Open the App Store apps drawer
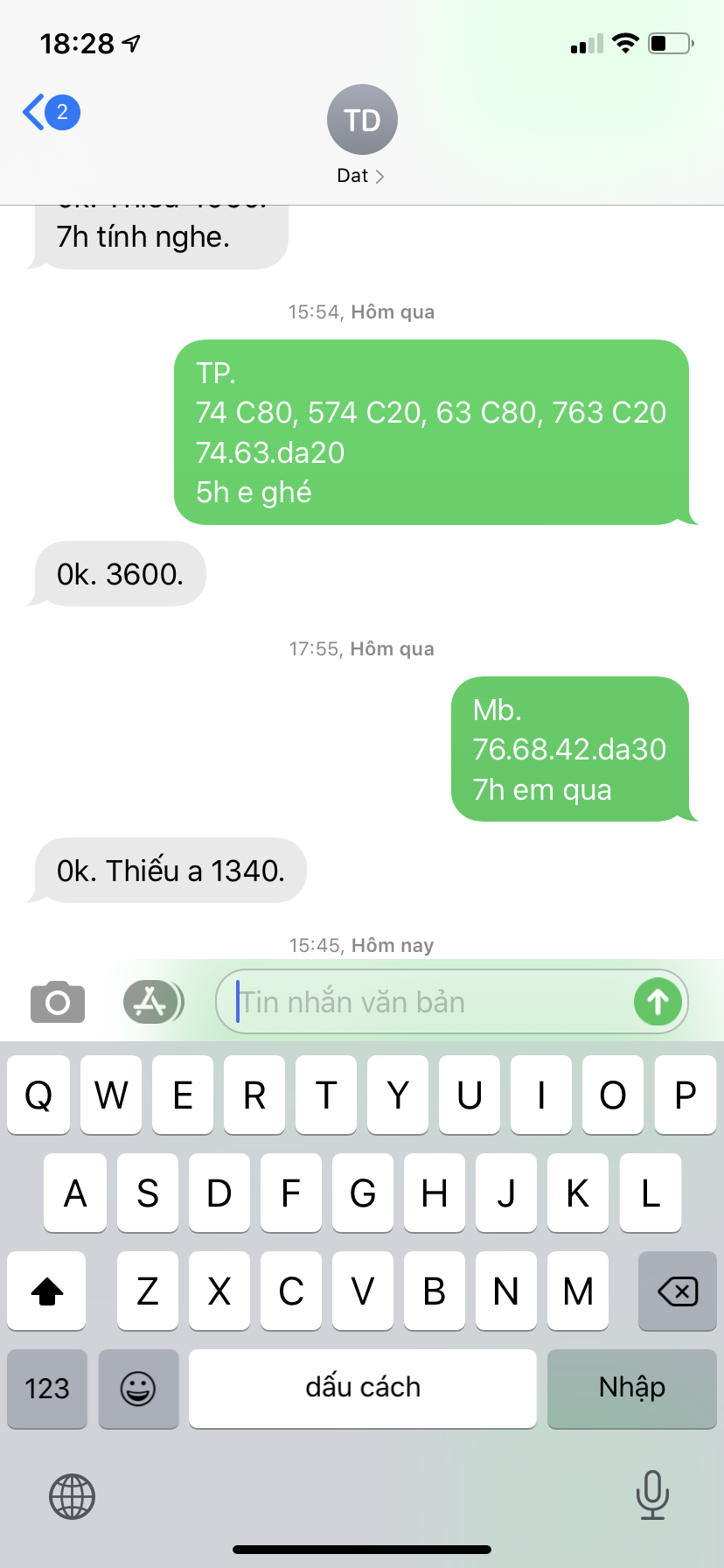This screenshot has height=1568, width=724. tap(153, 1002)
